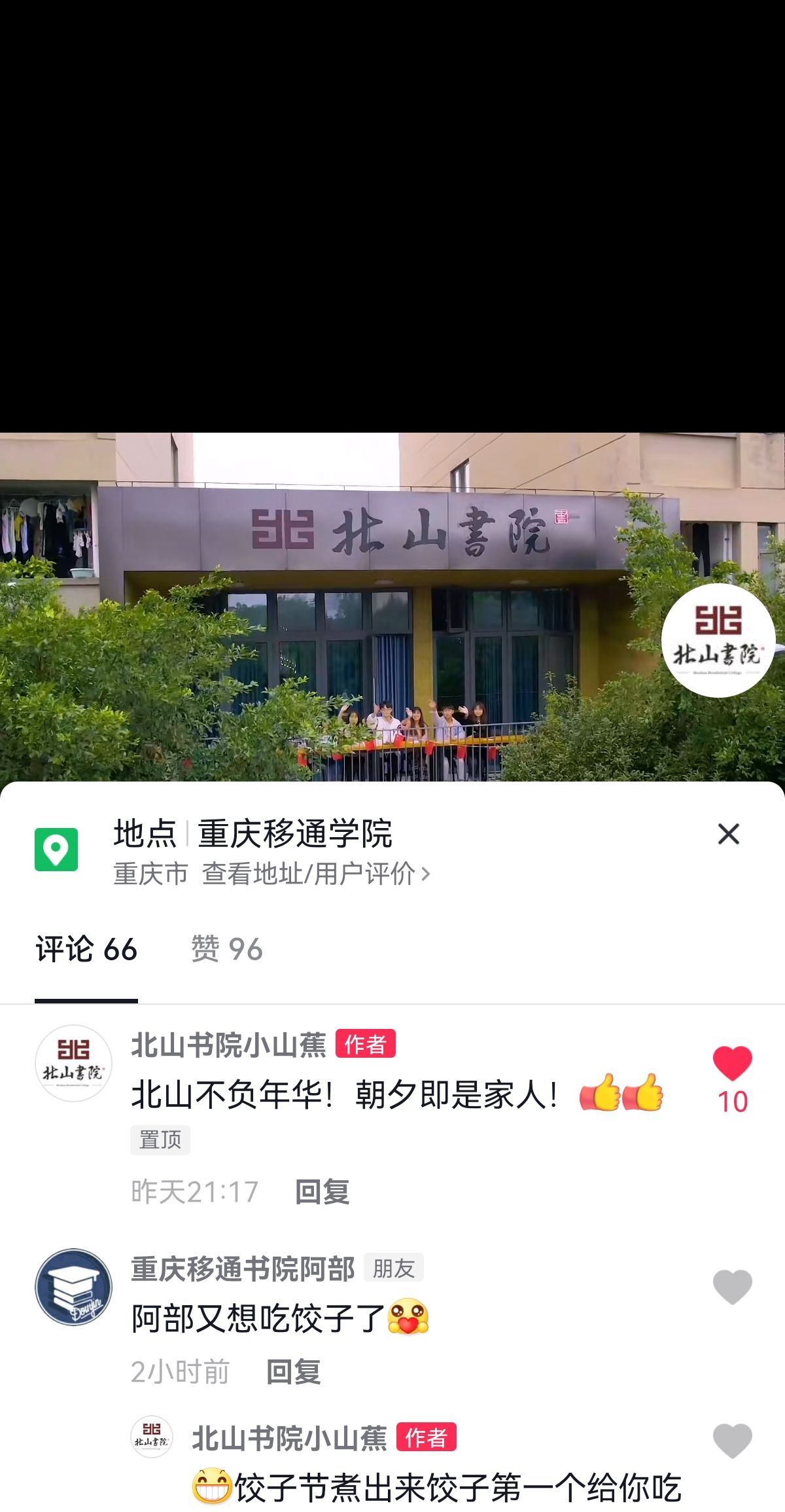The image size is (785, 1512).
Task: Select the 评论 66 tab
Action: pos(86,950)
